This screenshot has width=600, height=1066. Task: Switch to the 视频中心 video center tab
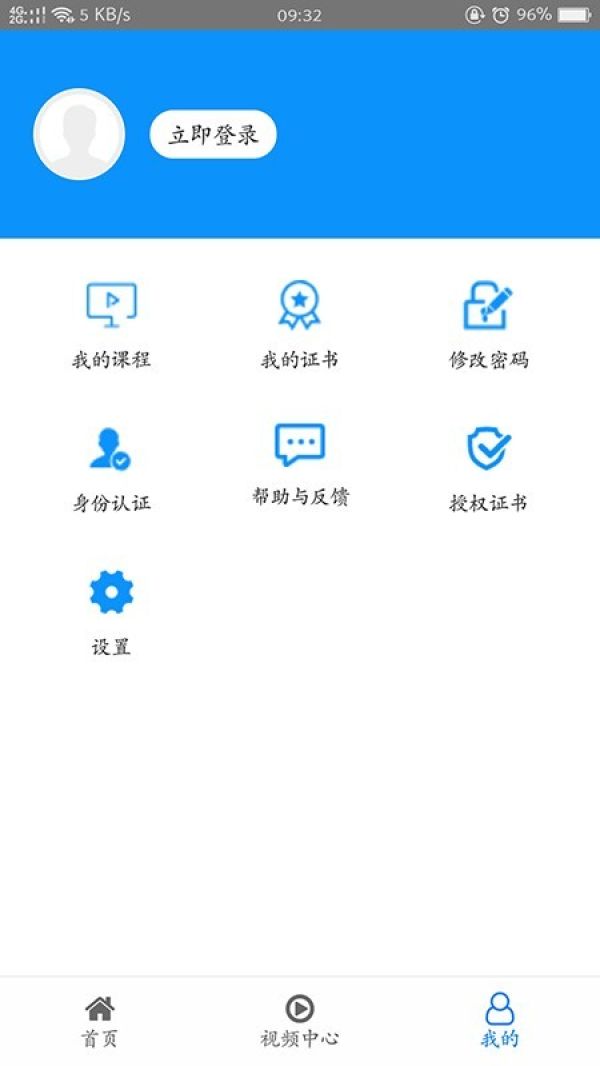pyautogui.click(x=300, y=1021)
